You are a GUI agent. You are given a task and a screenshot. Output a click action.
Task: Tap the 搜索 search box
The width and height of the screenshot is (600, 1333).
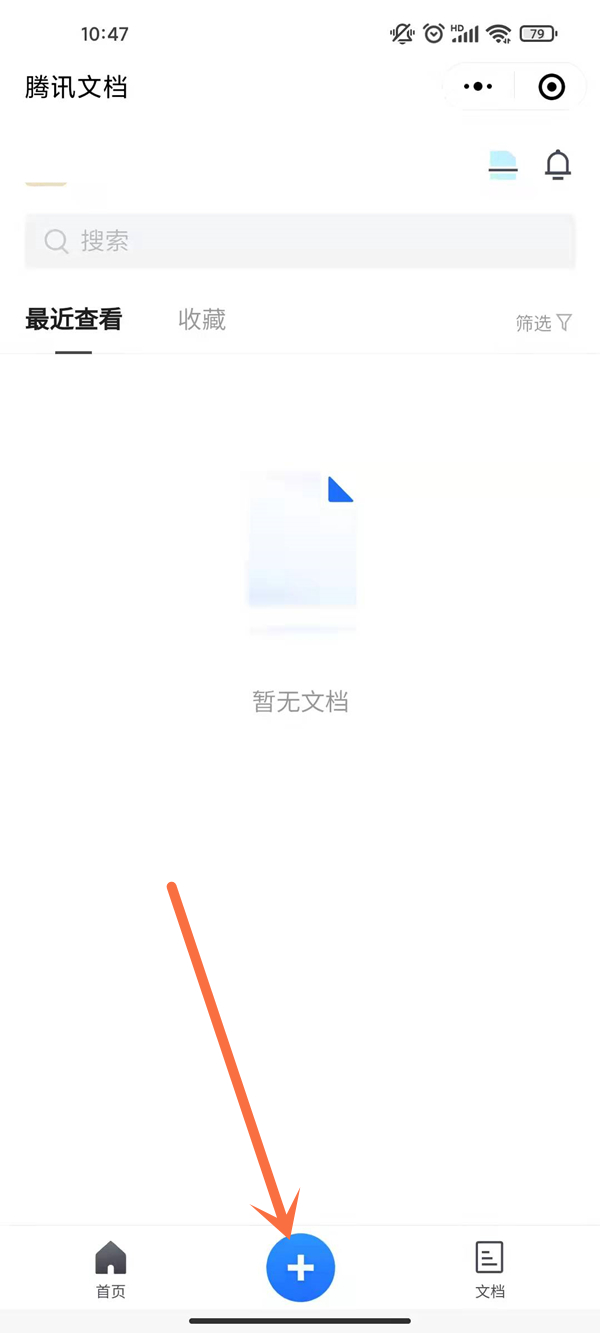click(x=300, y=241)
